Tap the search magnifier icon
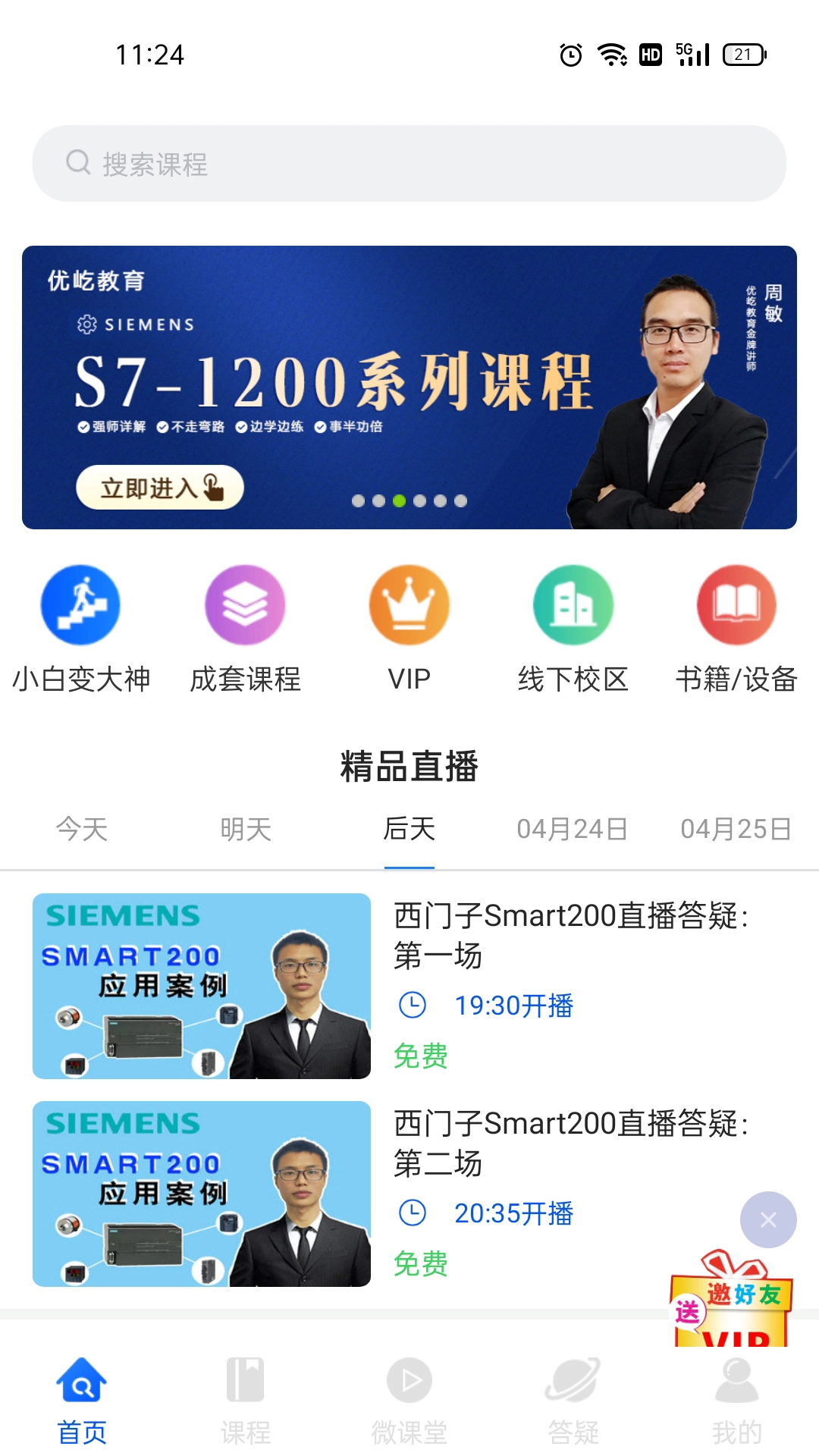 click(78, 162)
